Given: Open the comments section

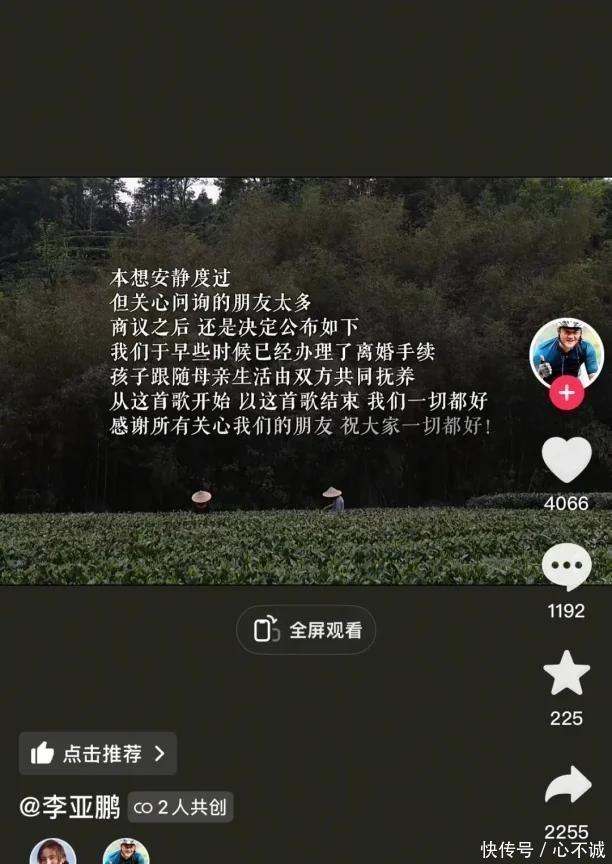Looking at the screenshot, I should [566, 568].
